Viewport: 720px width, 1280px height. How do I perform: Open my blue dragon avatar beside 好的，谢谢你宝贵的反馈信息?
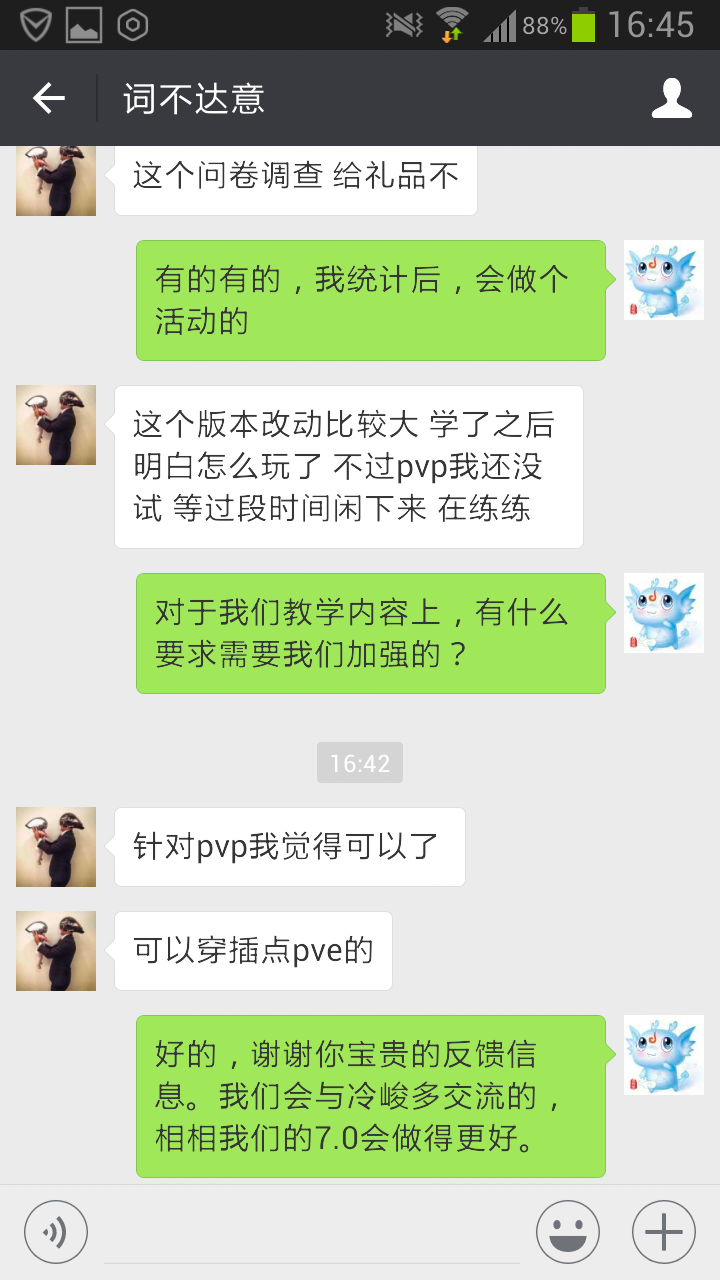tap(664, 1055)
